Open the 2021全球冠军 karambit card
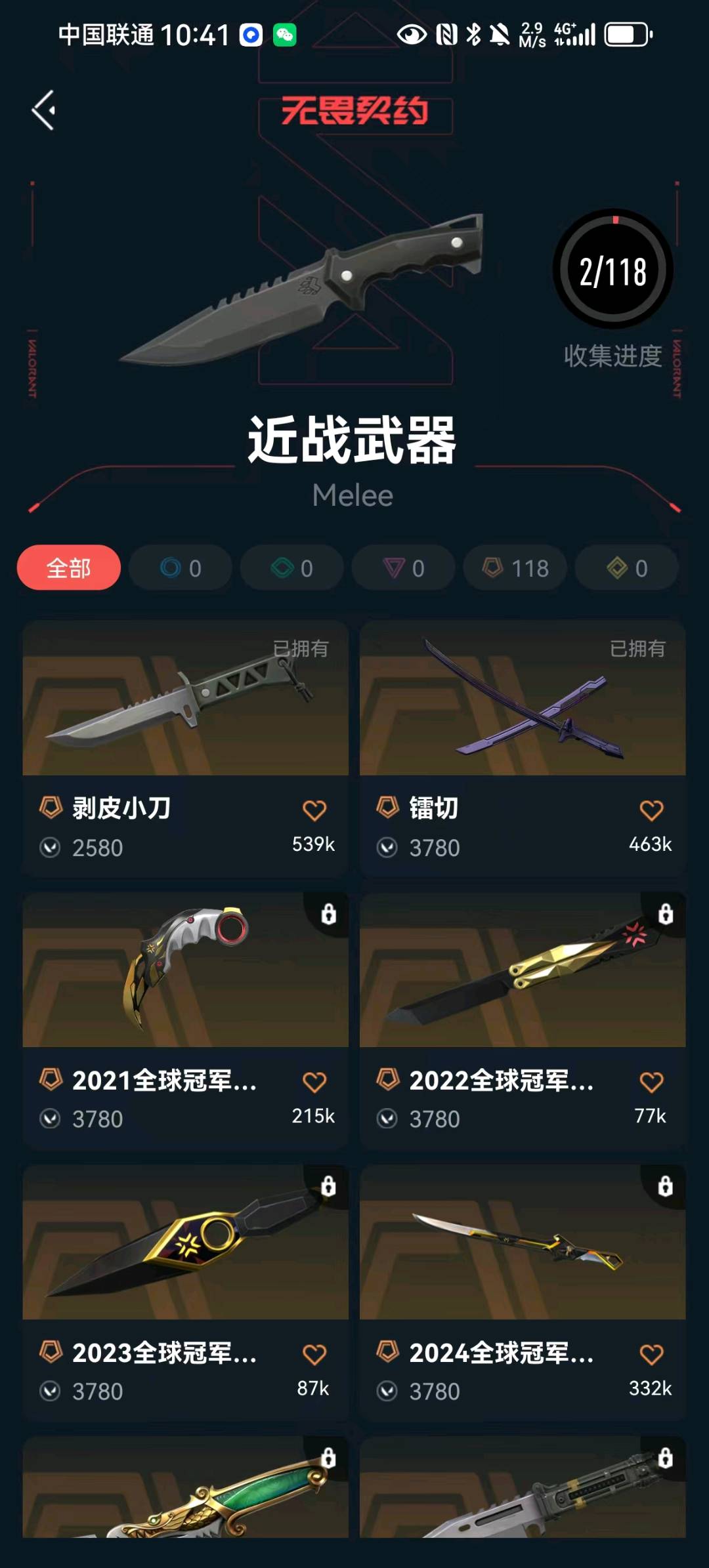 coord(185,970)
